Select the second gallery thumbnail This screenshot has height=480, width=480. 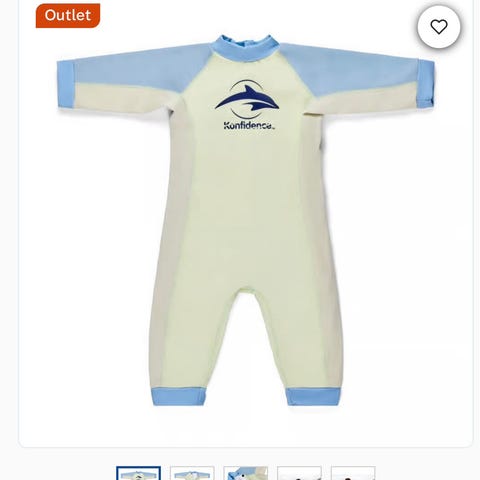192,473
